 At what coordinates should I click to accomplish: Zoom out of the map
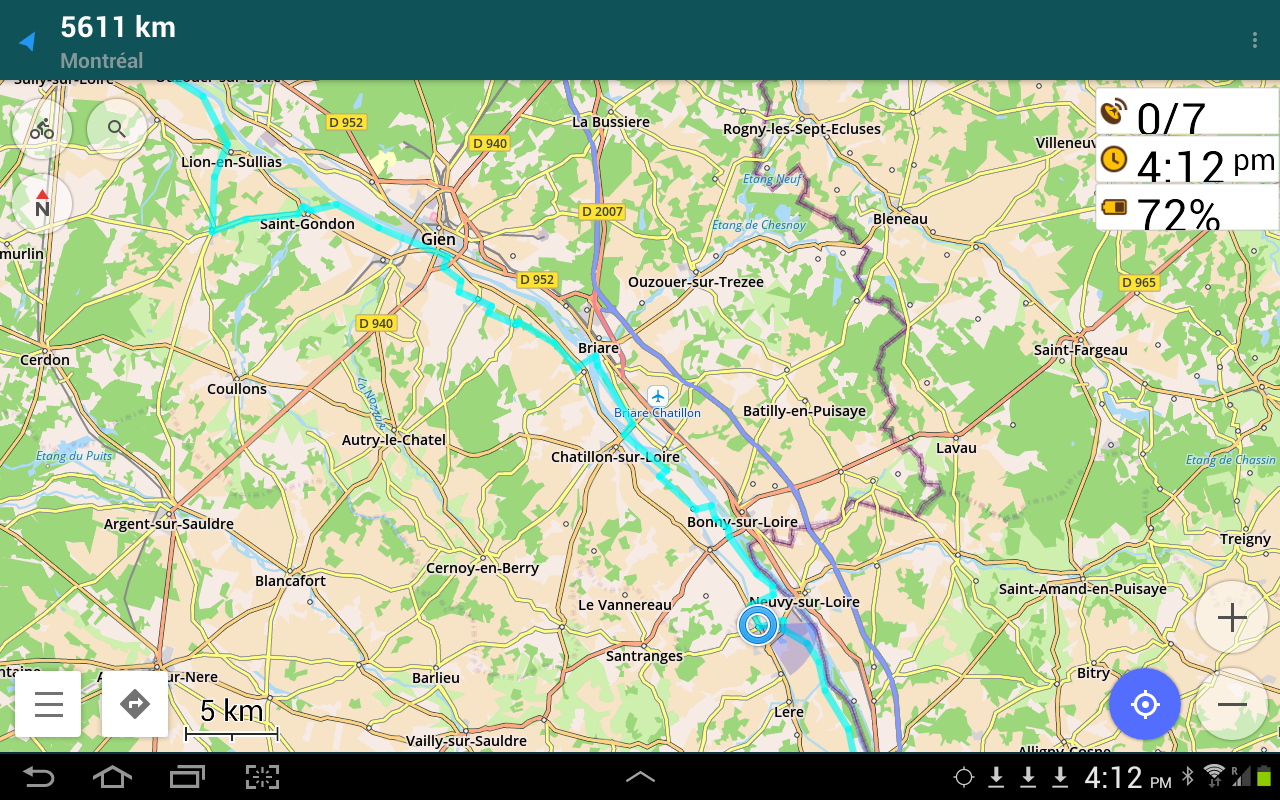pyautogui.click(x=1232, y=704)
